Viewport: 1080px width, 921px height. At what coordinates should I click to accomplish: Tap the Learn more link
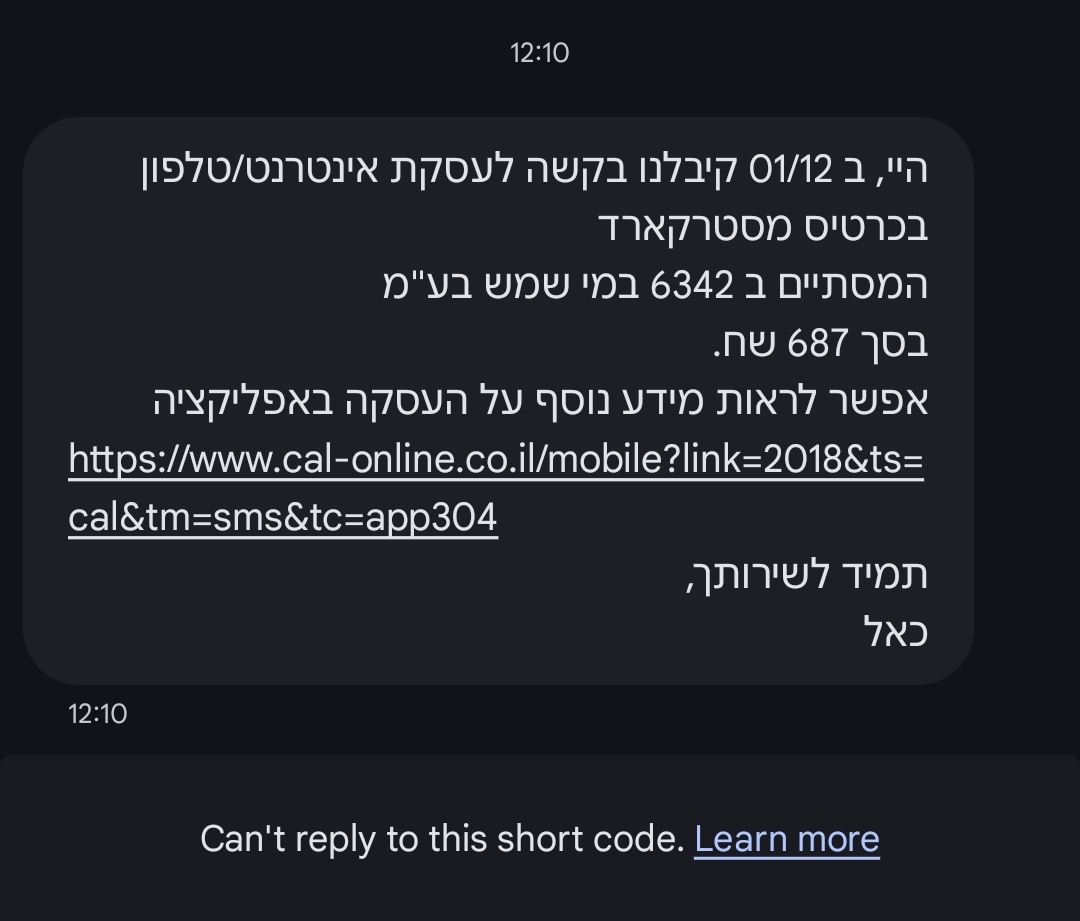(786, 839)
